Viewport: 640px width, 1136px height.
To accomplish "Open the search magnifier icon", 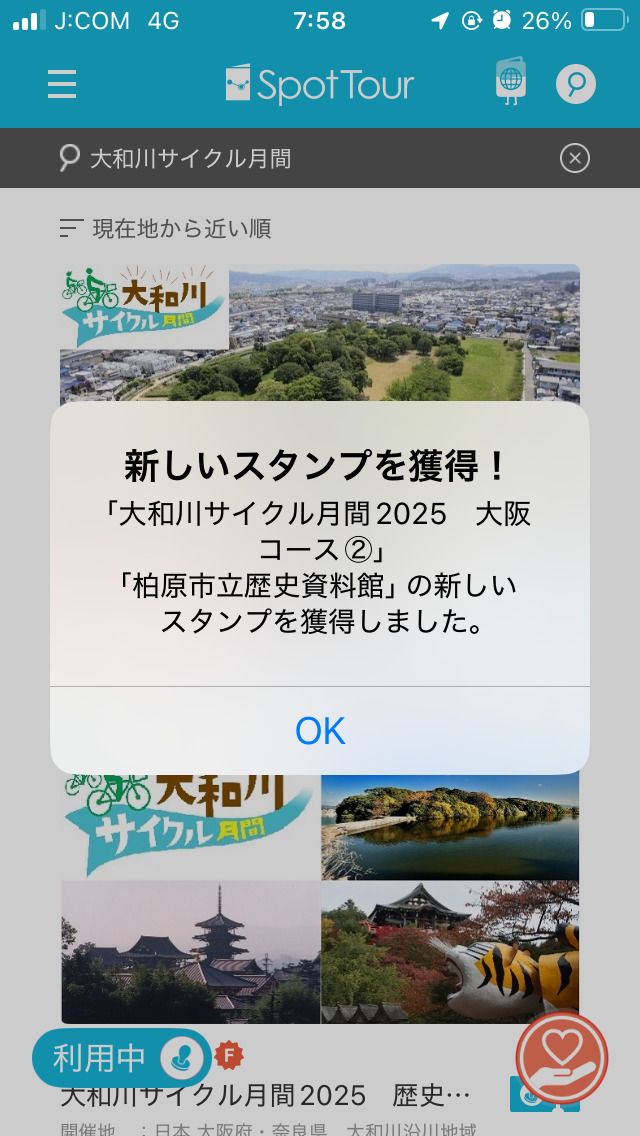I will click(575, 85).
